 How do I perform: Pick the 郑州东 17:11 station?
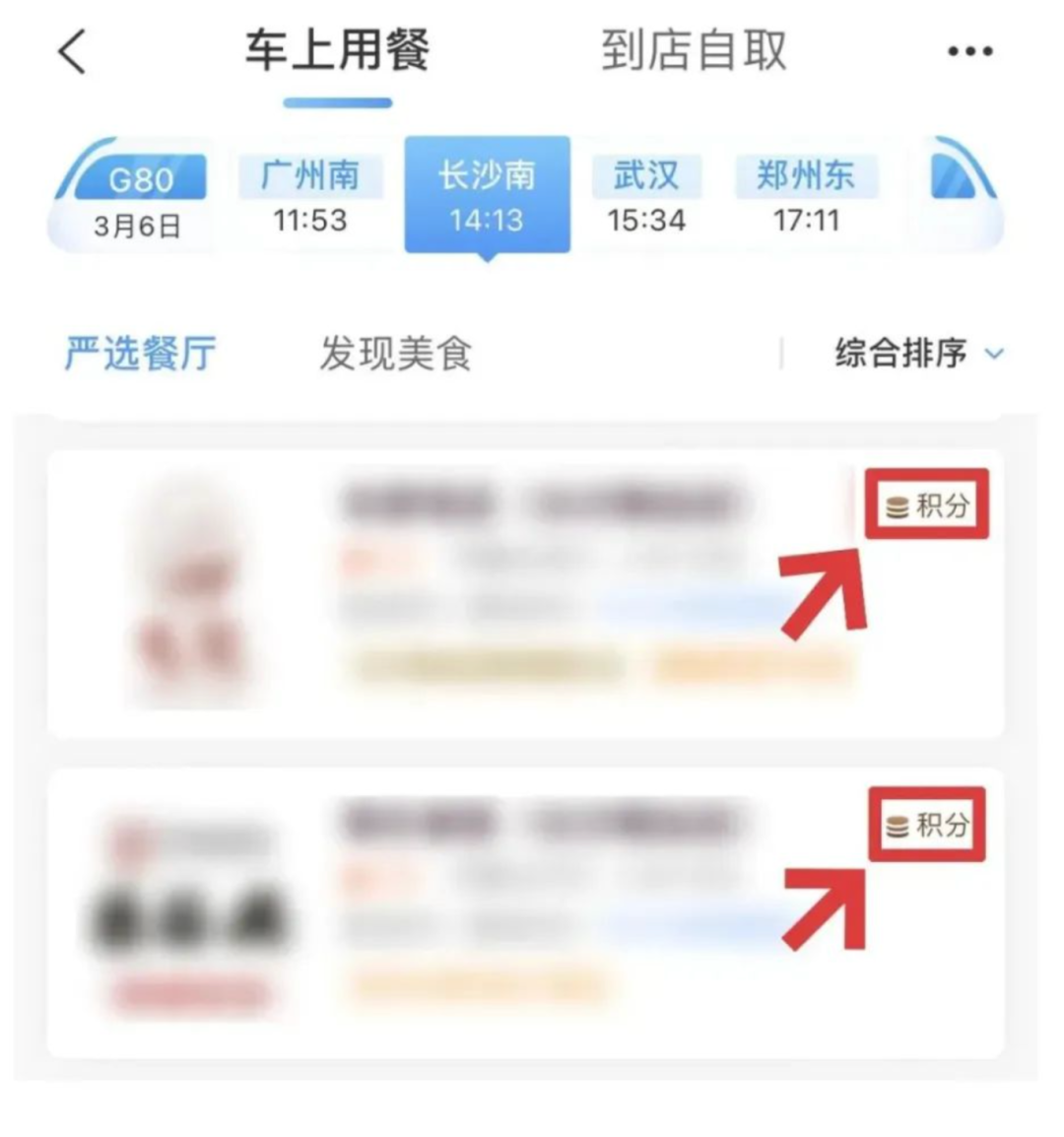(x=806, y=197)
